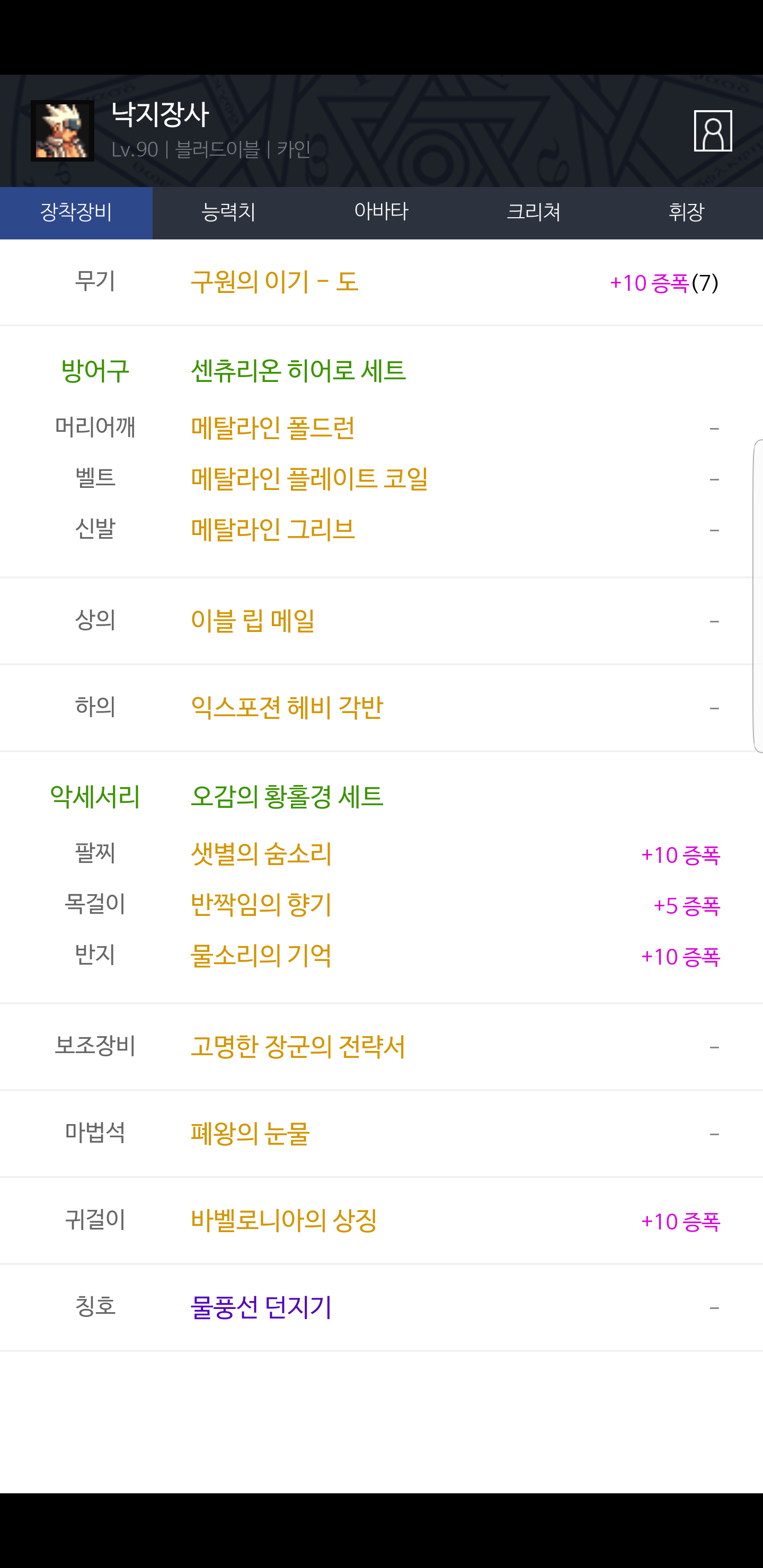This screenshot has height=1568, width=763.
Task: View the 오감의 황홀경 세트 accessory set
Action: click(x=287, y=797)
